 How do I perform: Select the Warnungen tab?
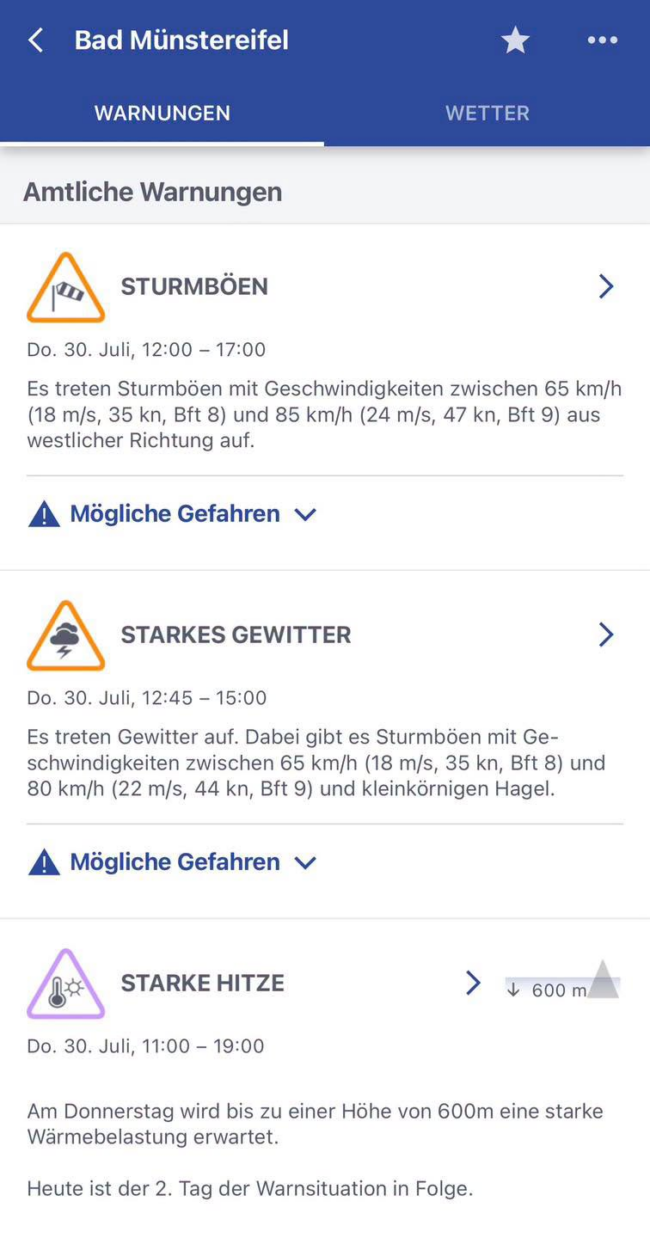click(x=162, y=113)
